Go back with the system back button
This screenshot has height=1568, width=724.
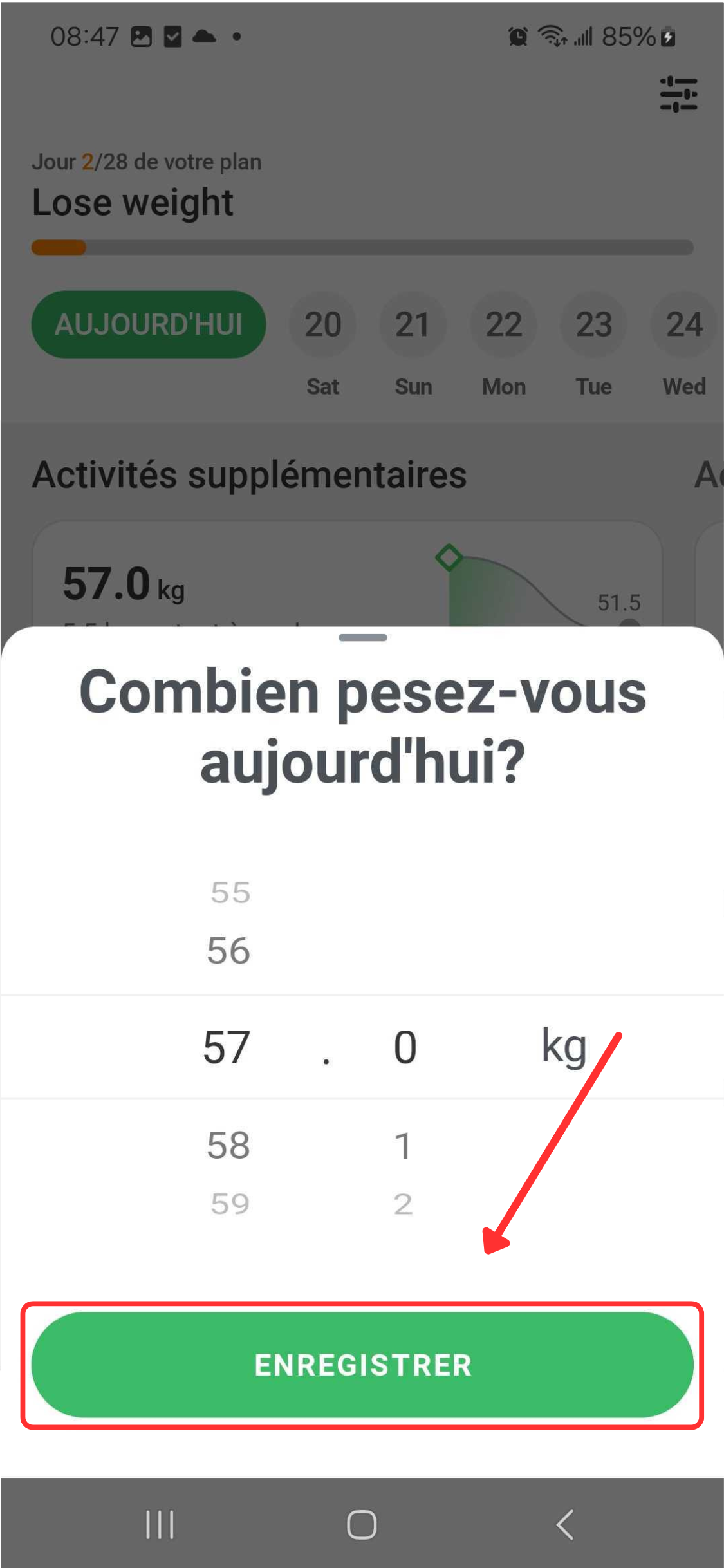point(564,1524)
